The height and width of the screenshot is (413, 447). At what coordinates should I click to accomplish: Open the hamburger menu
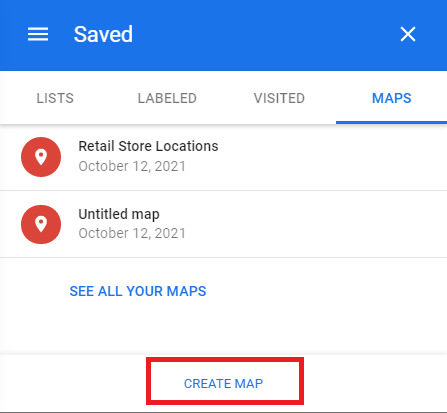coord(38,34)
